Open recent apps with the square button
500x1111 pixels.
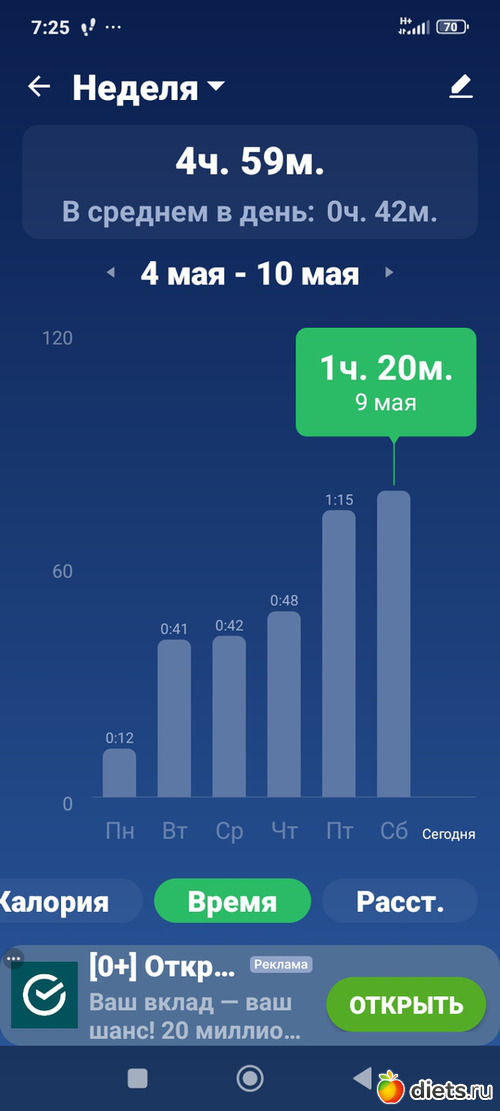pyautogui.click(x=137, y=1078)
